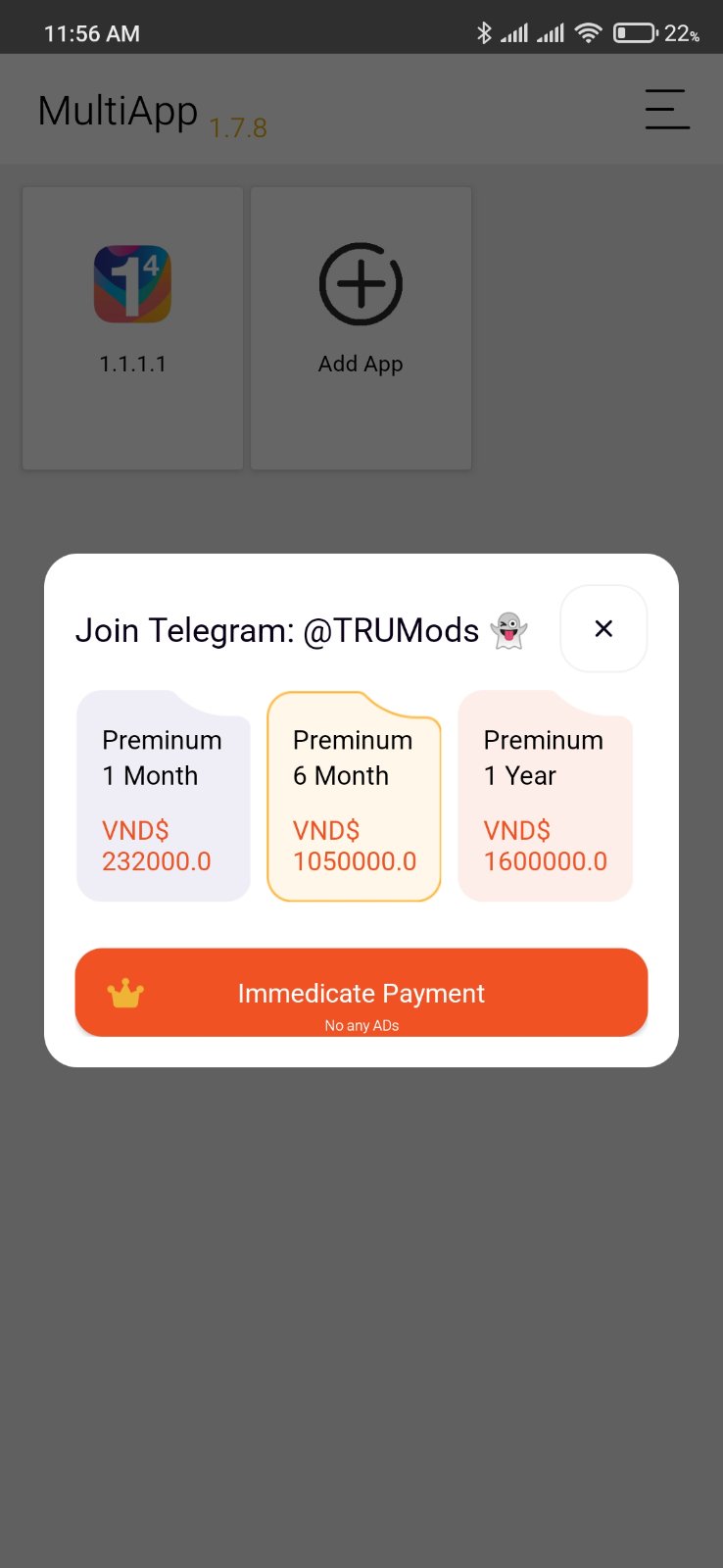
Task: Open the hamburger menu
Action: [667, 109]
